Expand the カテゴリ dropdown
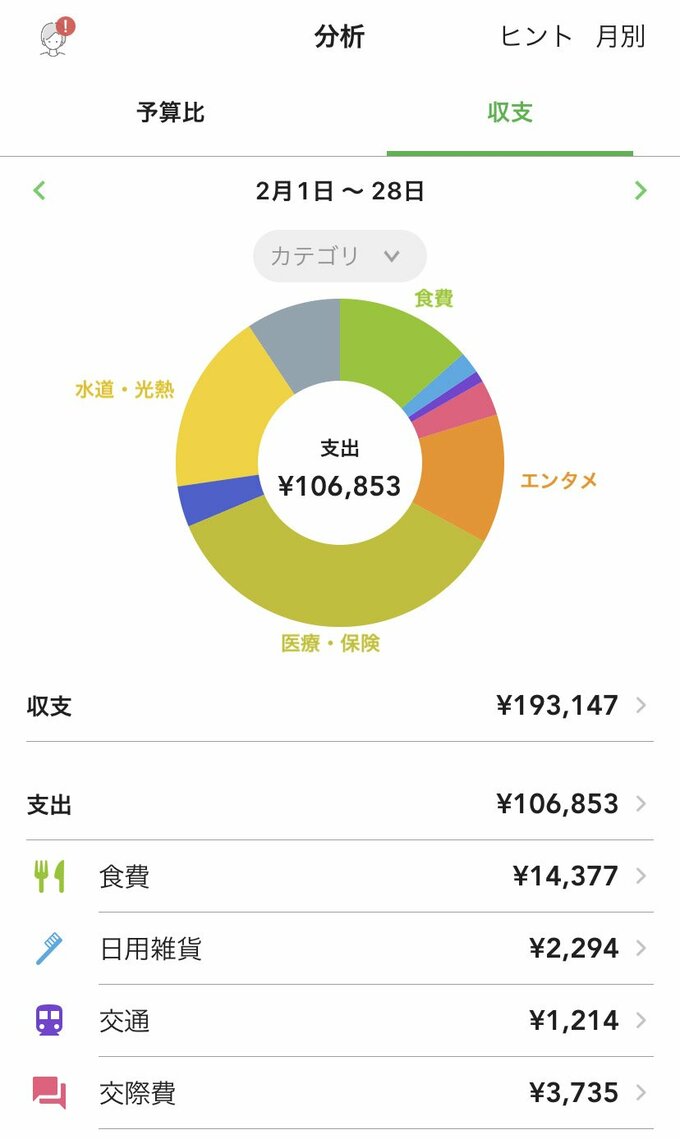 339,256
